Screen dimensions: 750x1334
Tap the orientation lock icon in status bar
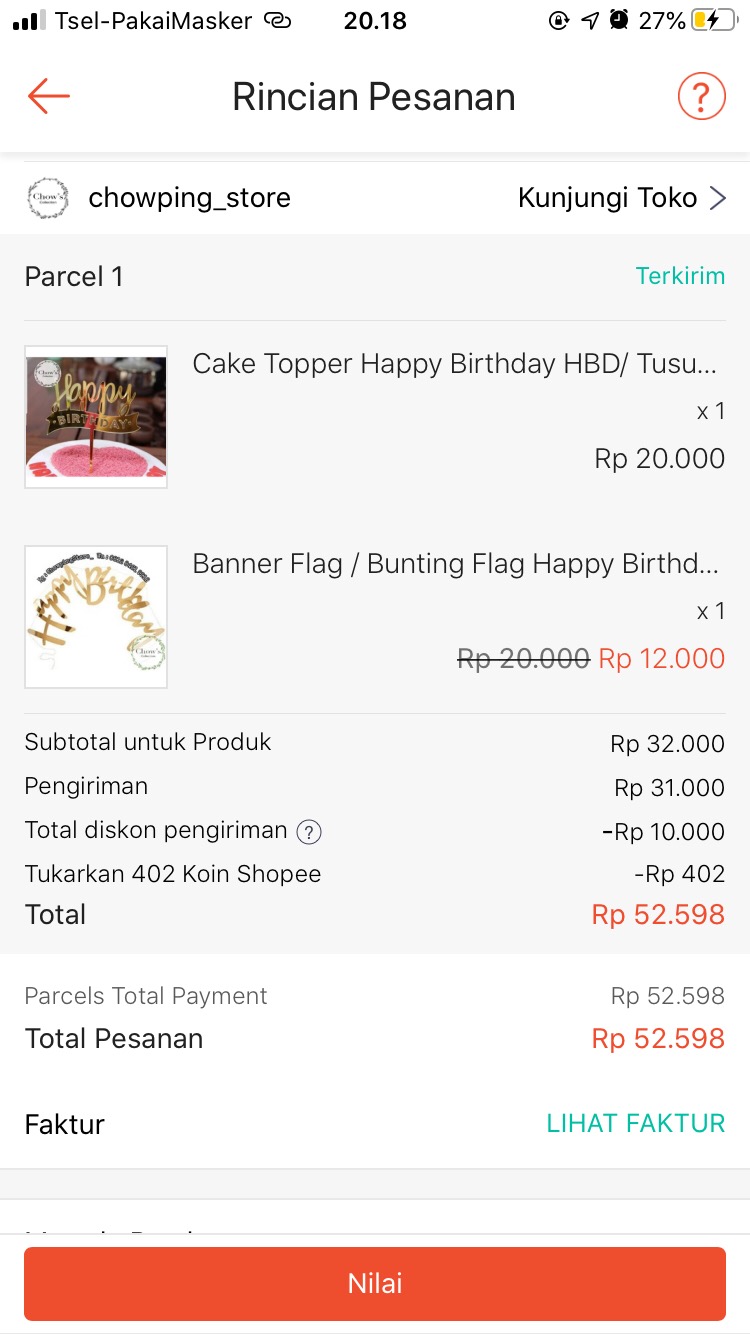coord(559,20)
